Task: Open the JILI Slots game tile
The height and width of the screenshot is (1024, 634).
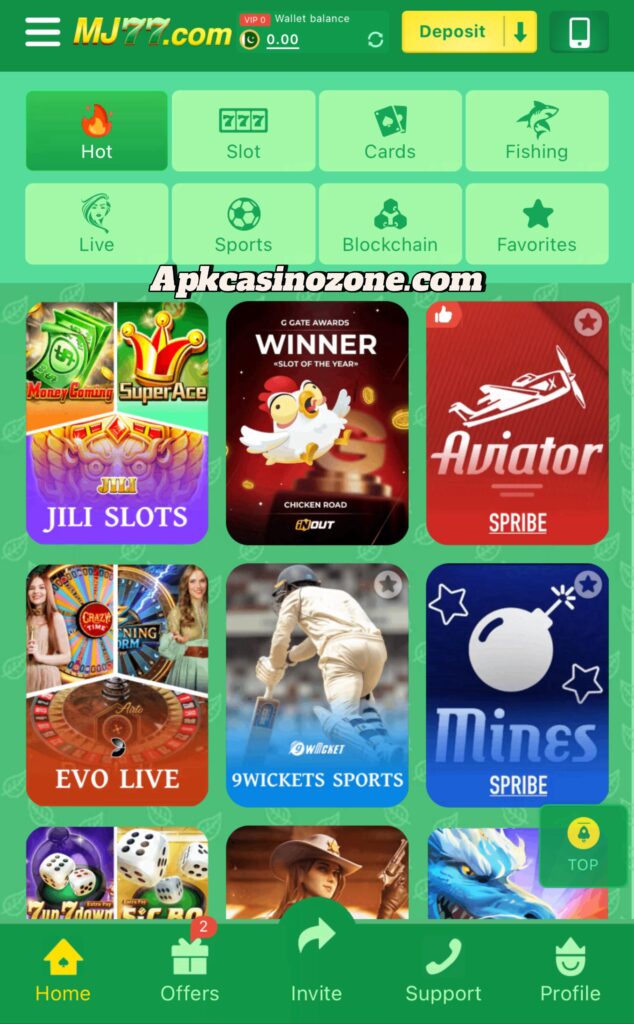Action: coord(117,423)
